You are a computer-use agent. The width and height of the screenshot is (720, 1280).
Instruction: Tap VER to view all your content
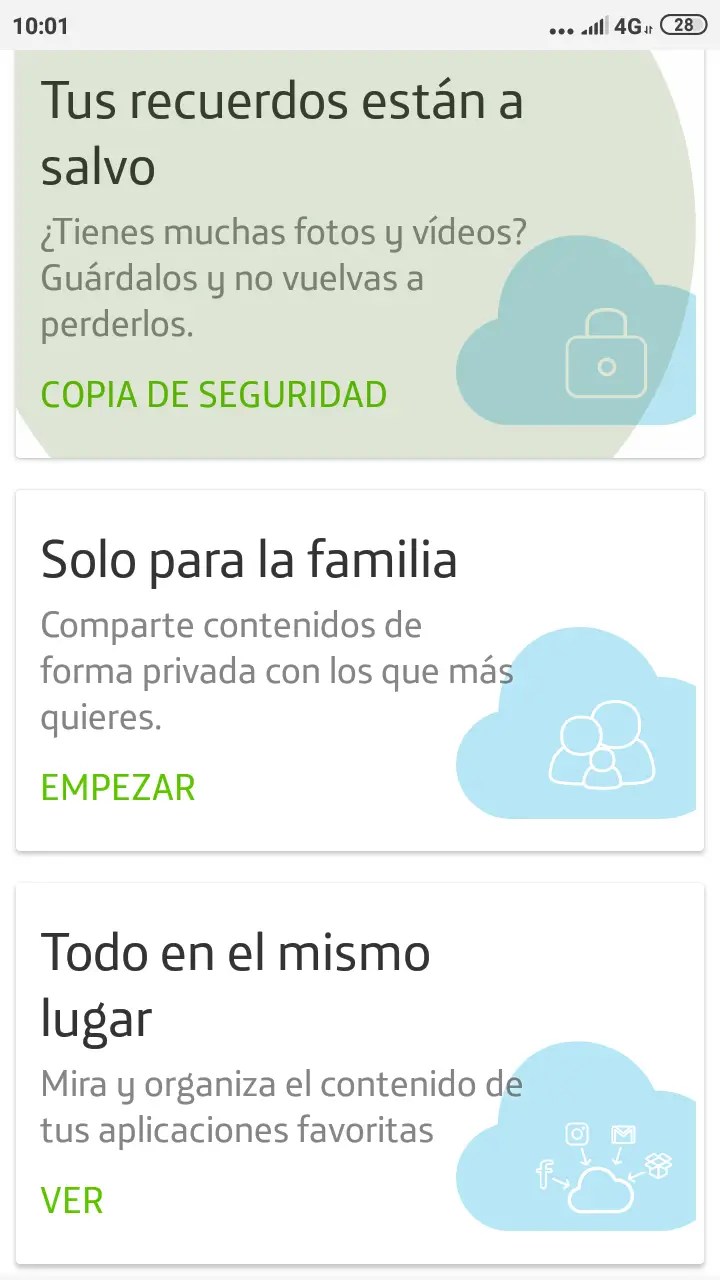click(72, 1200)
